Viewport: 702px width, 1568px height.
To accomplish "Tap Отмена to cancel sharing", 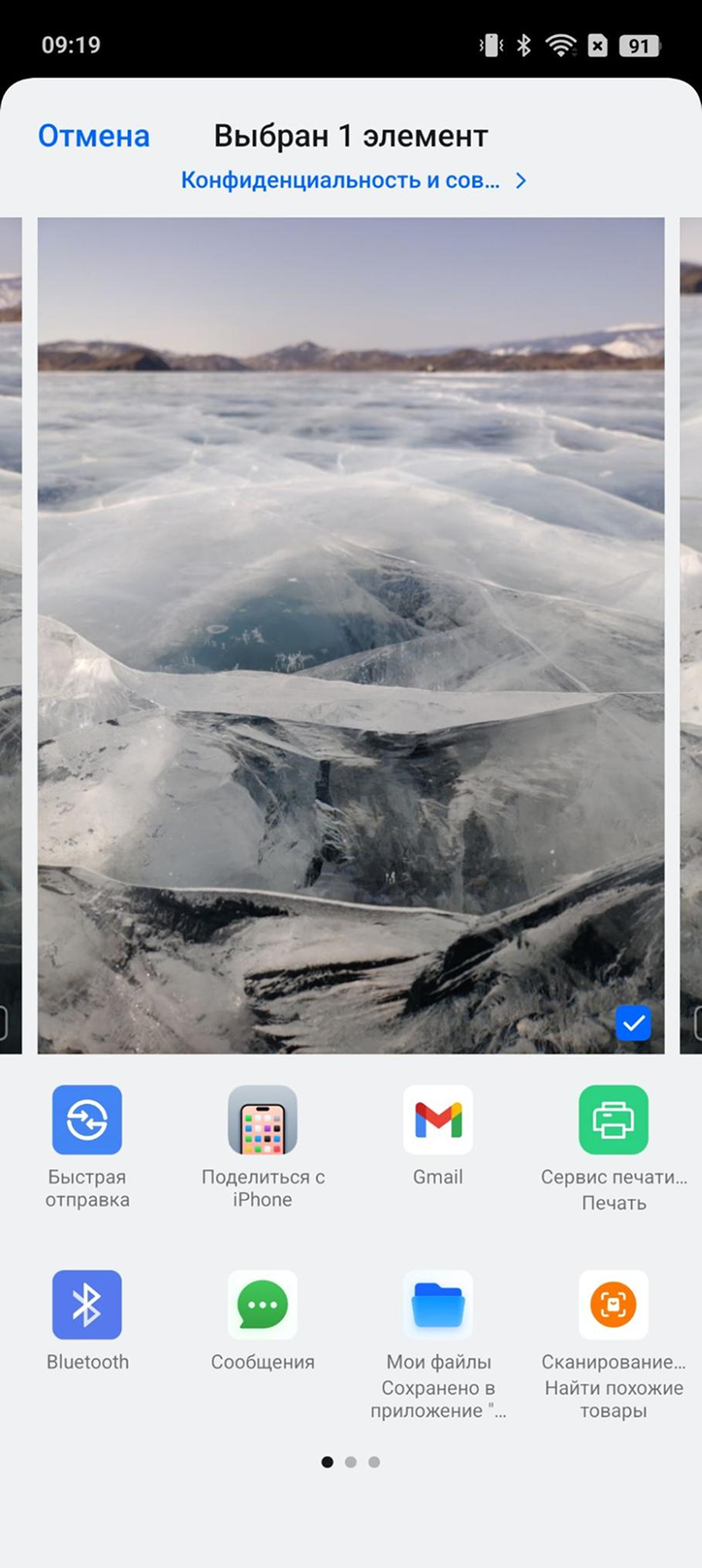I will [93, 136].
